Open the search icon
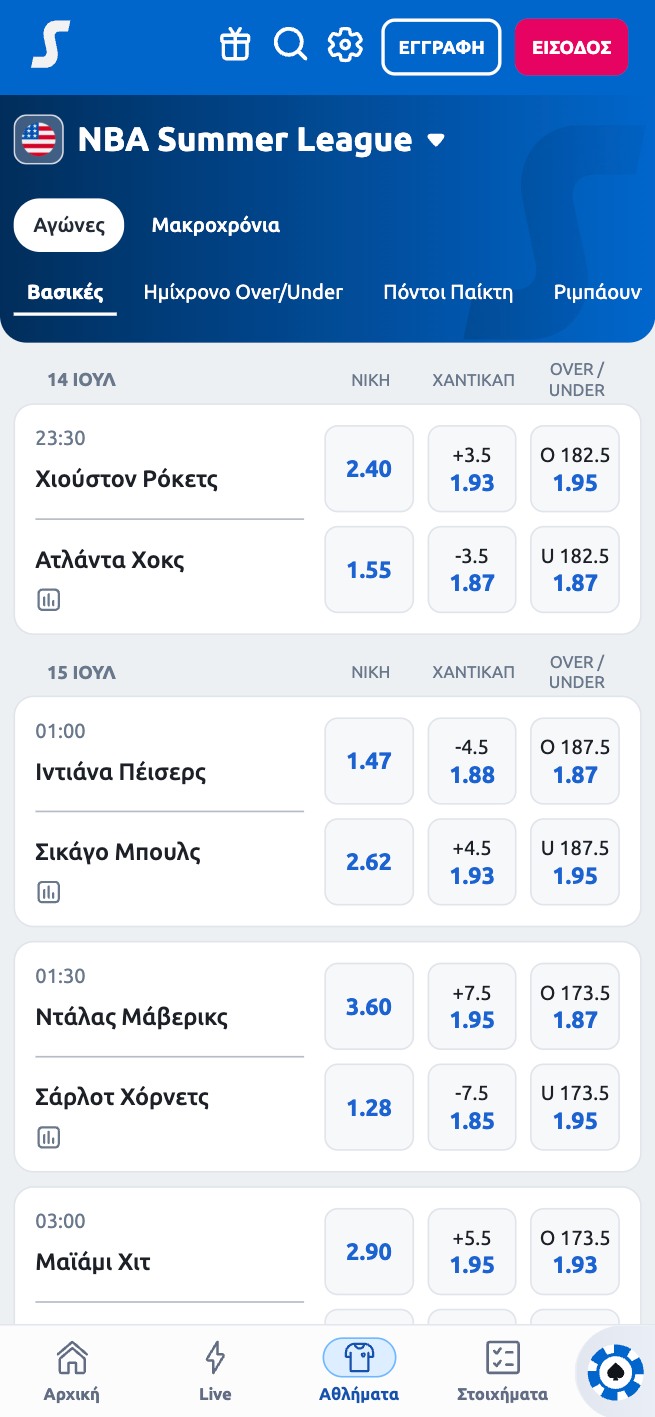 pos(290,45)
